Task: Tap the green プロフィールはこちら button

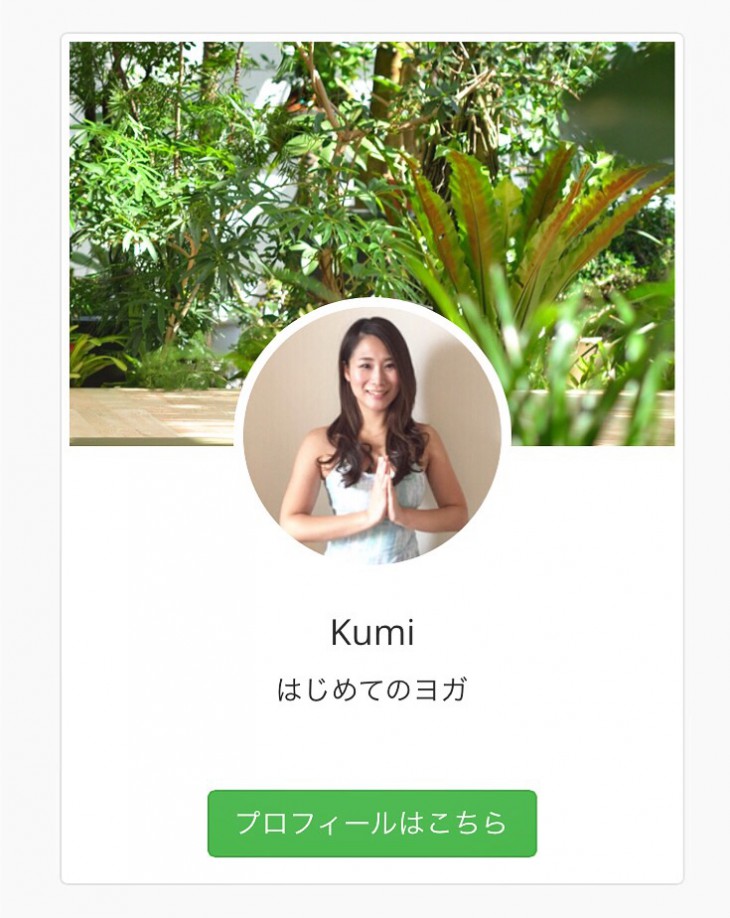Action: pyautogui.click(x=372, y=823)
